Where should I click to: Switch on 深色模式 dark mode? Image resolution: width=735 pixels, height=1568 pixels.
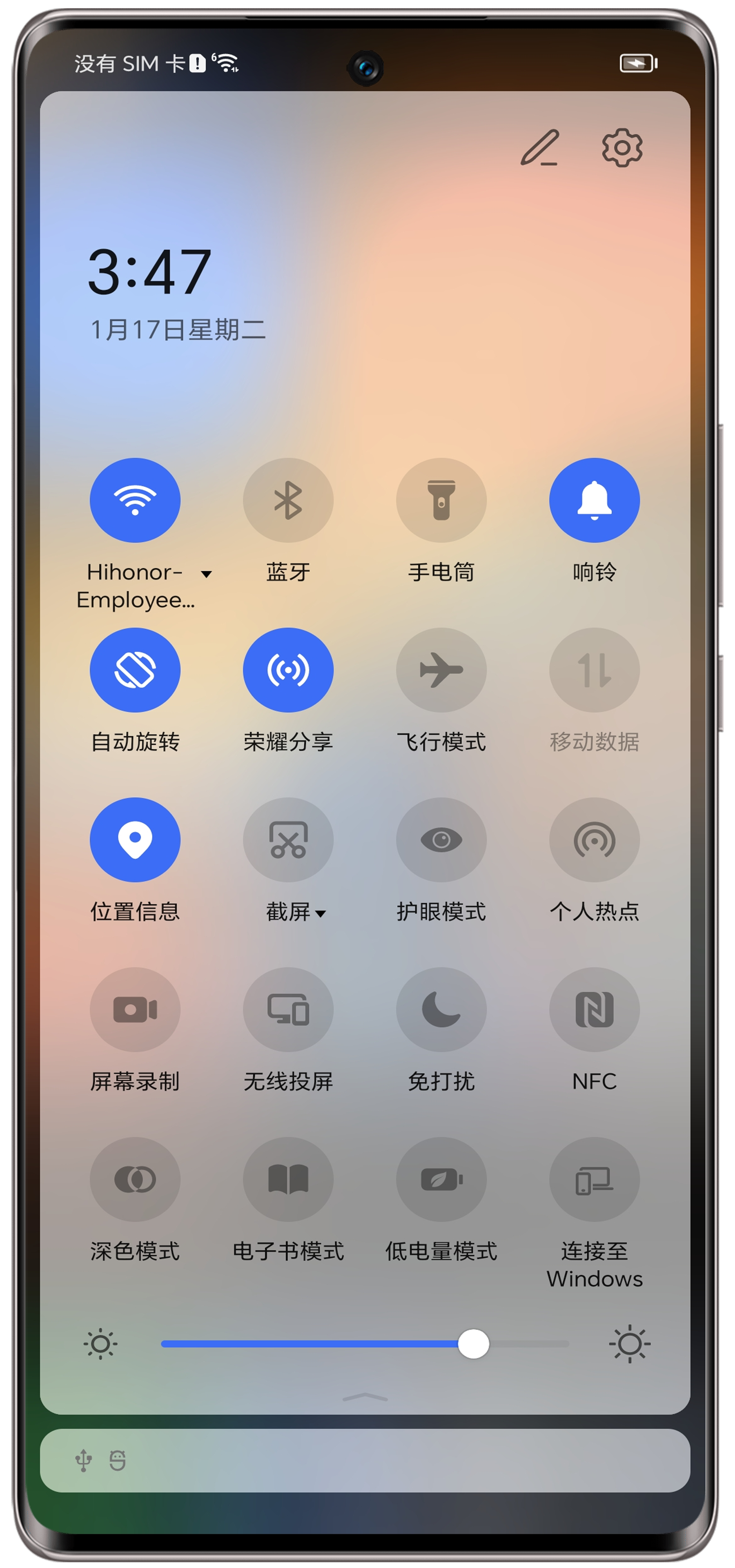click(x=135, y=1179)
